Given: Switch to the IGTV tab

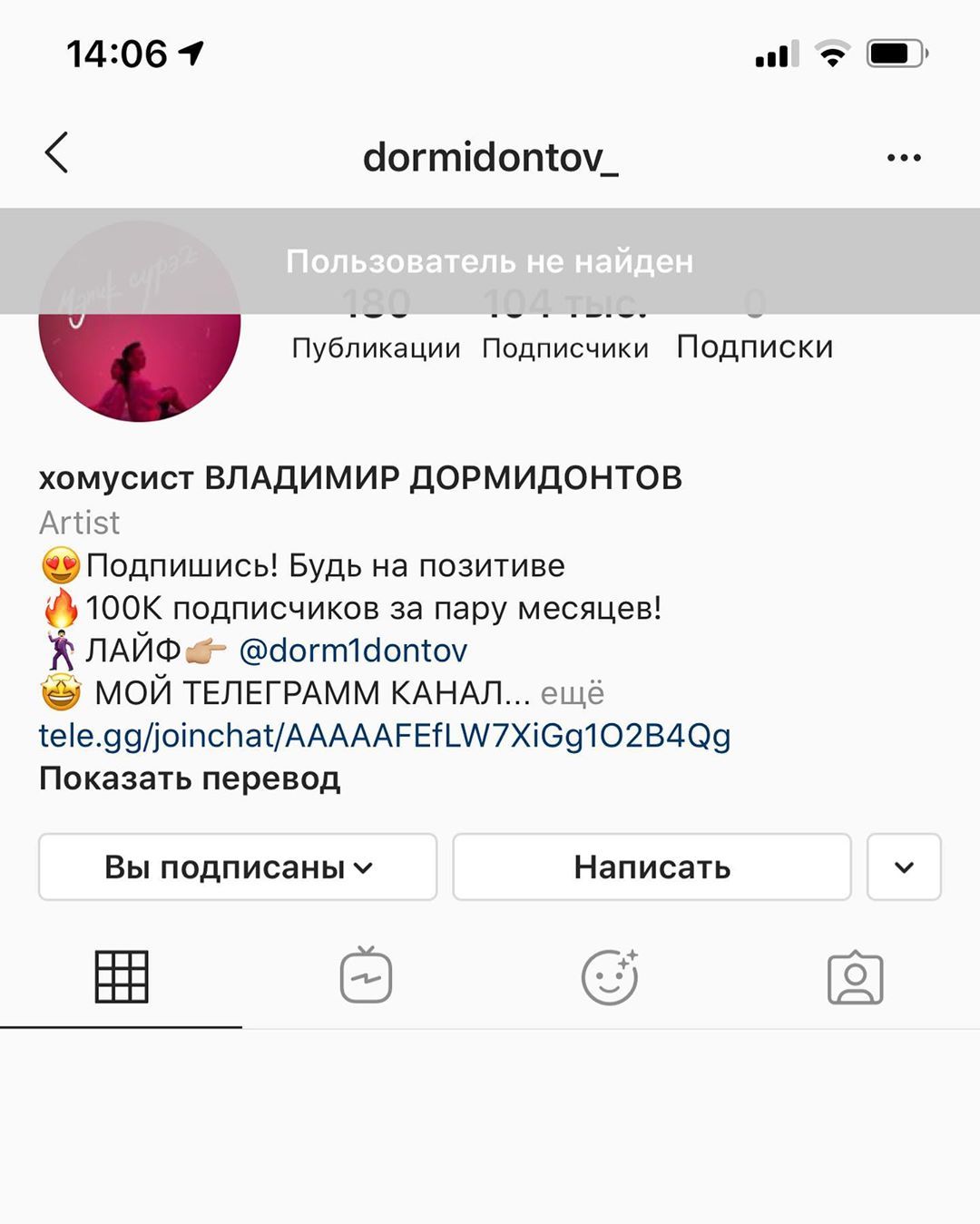Looking at the screenshot, I should (x=366, y=977).
